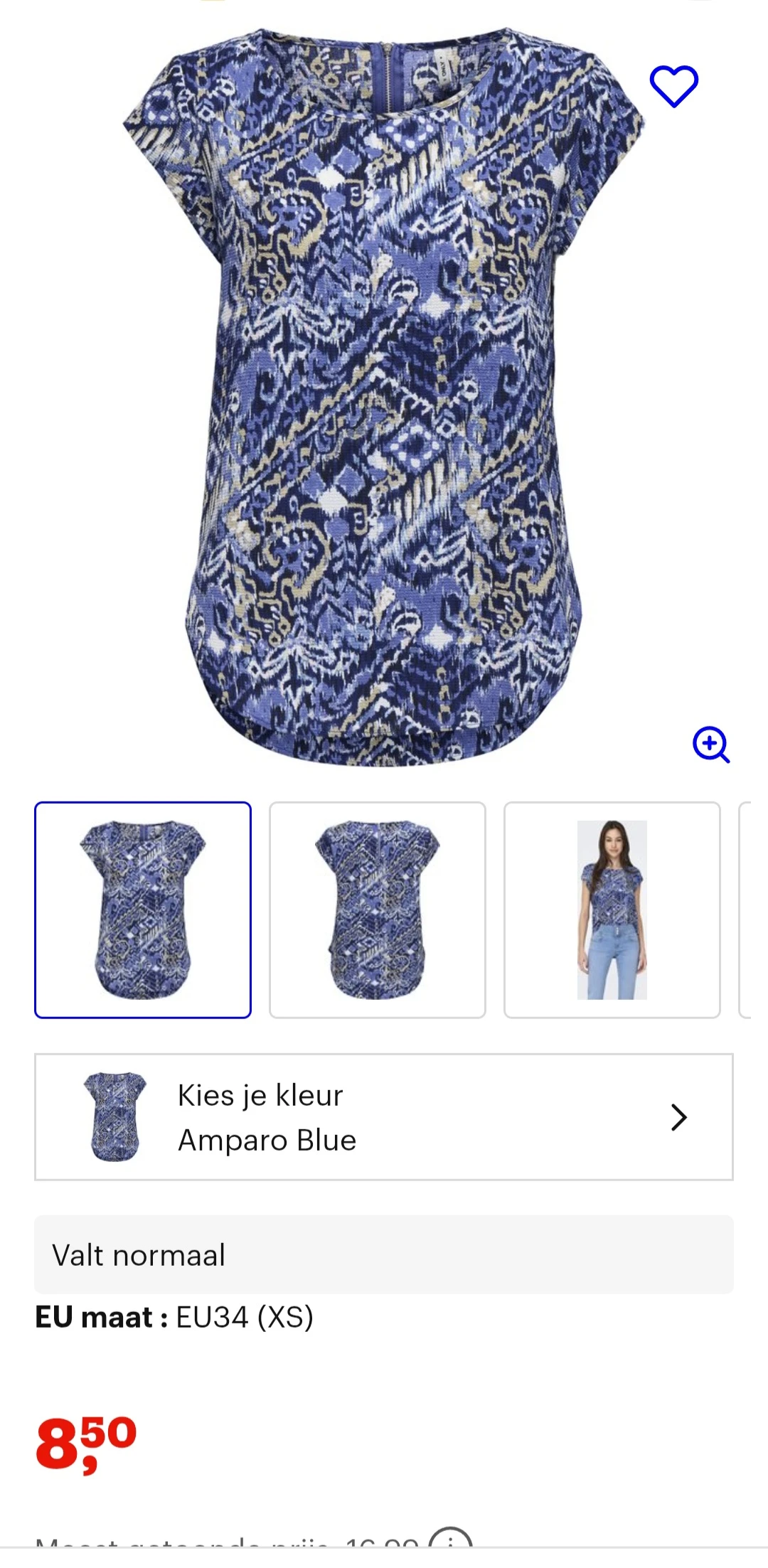Open the main blouse product image
The width and height of the screenshot is (768, 1568).
pos(384,398)
